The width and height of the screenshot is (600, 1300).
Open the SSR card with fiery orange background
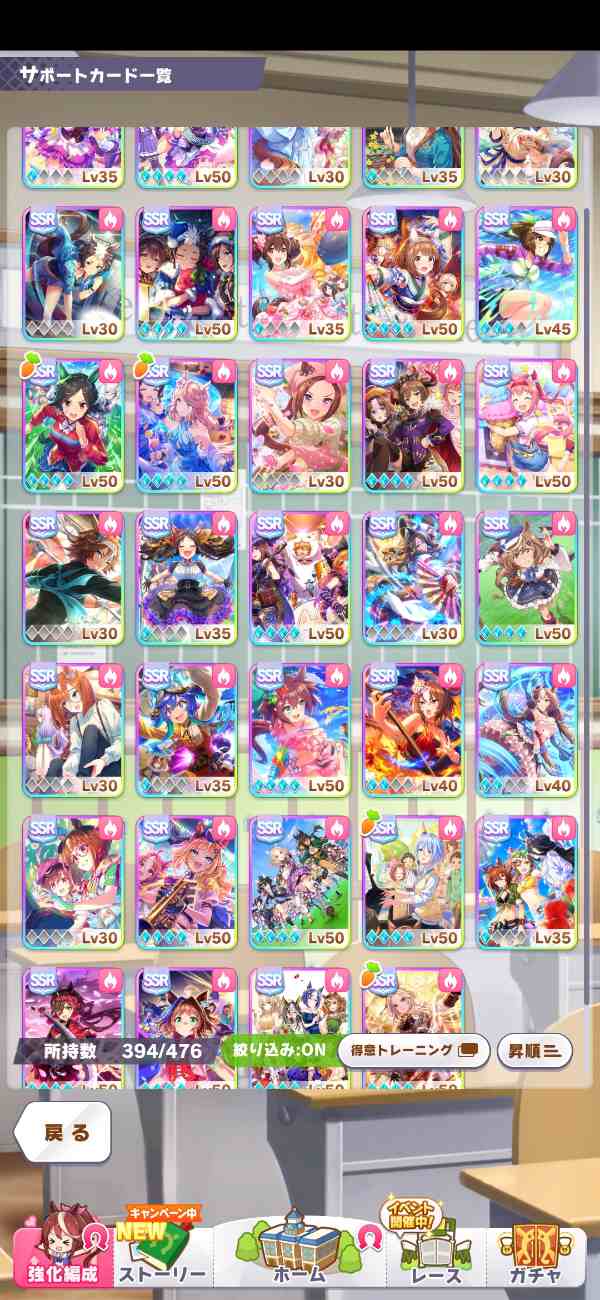pyautogui.click(x=413, y=729)
